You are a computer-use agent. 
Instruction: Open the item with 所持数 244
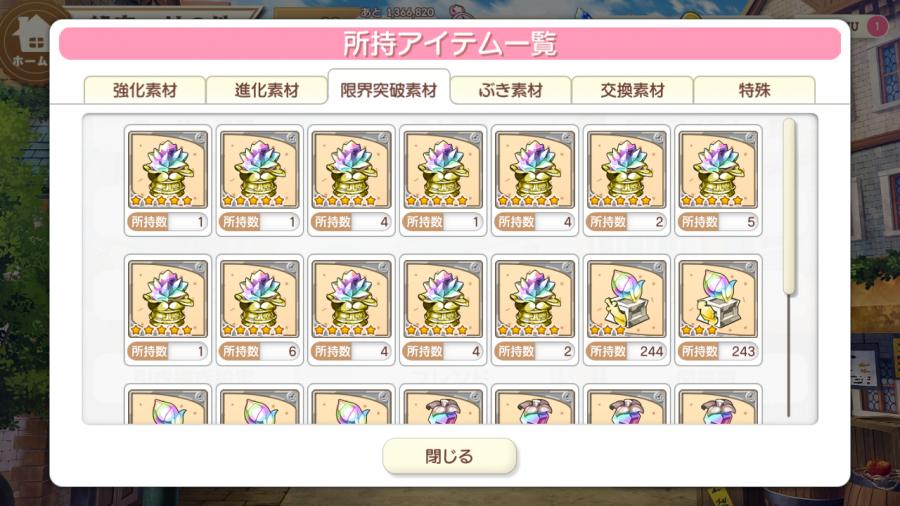pyautogui.click(x=627, y=308)
